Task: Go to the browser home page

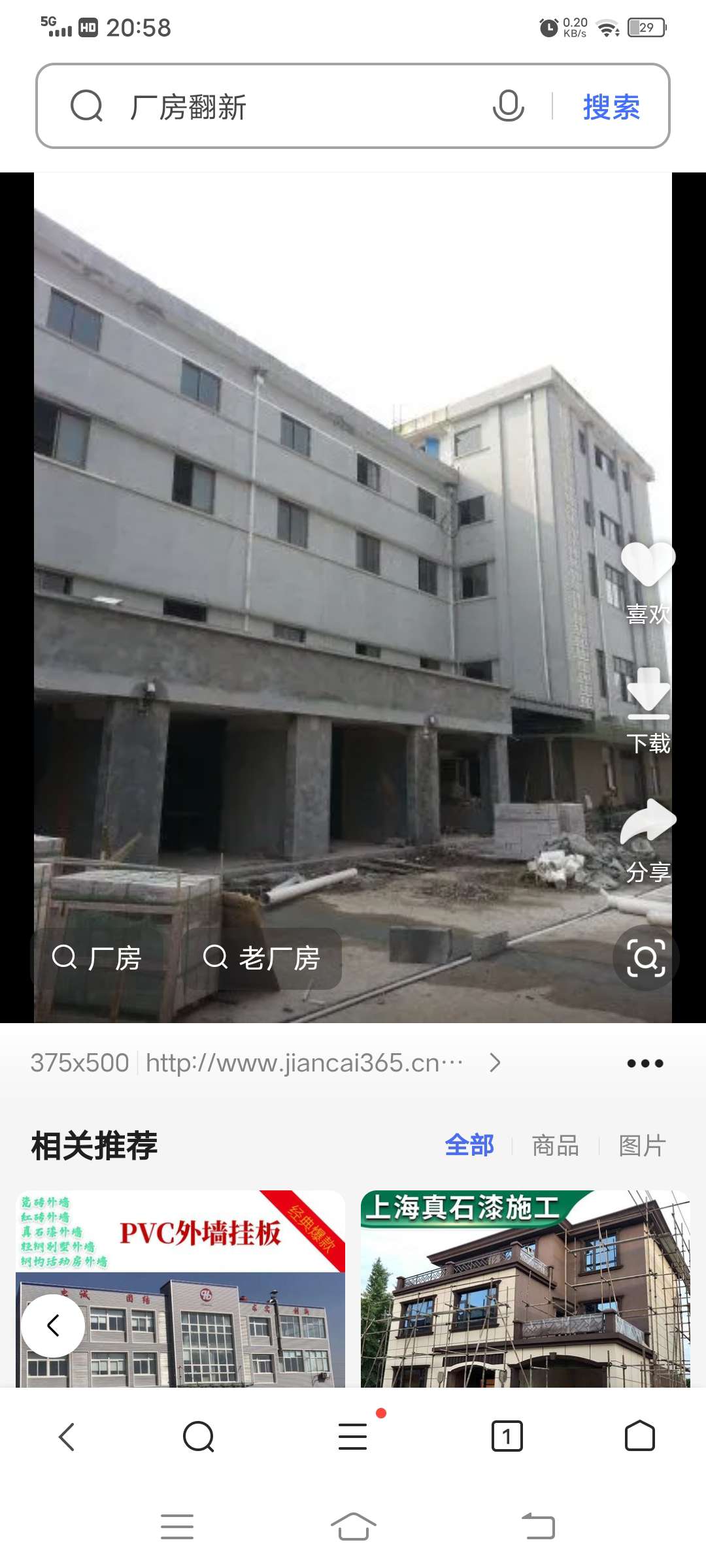Action: click(639, 1437)
